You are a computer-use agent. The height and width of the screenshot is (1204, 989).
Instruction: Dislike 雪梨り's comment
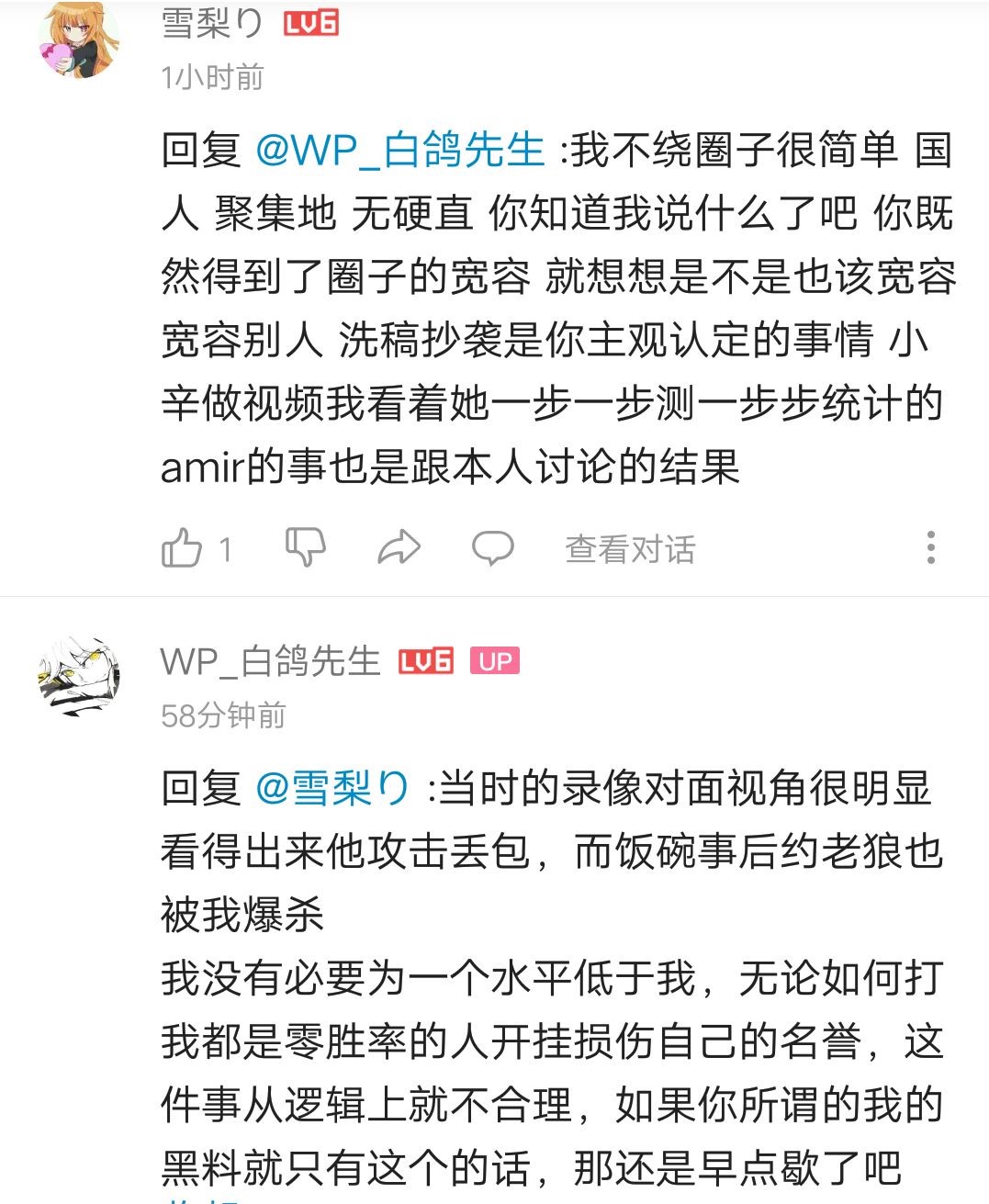[x=305, y=547]
